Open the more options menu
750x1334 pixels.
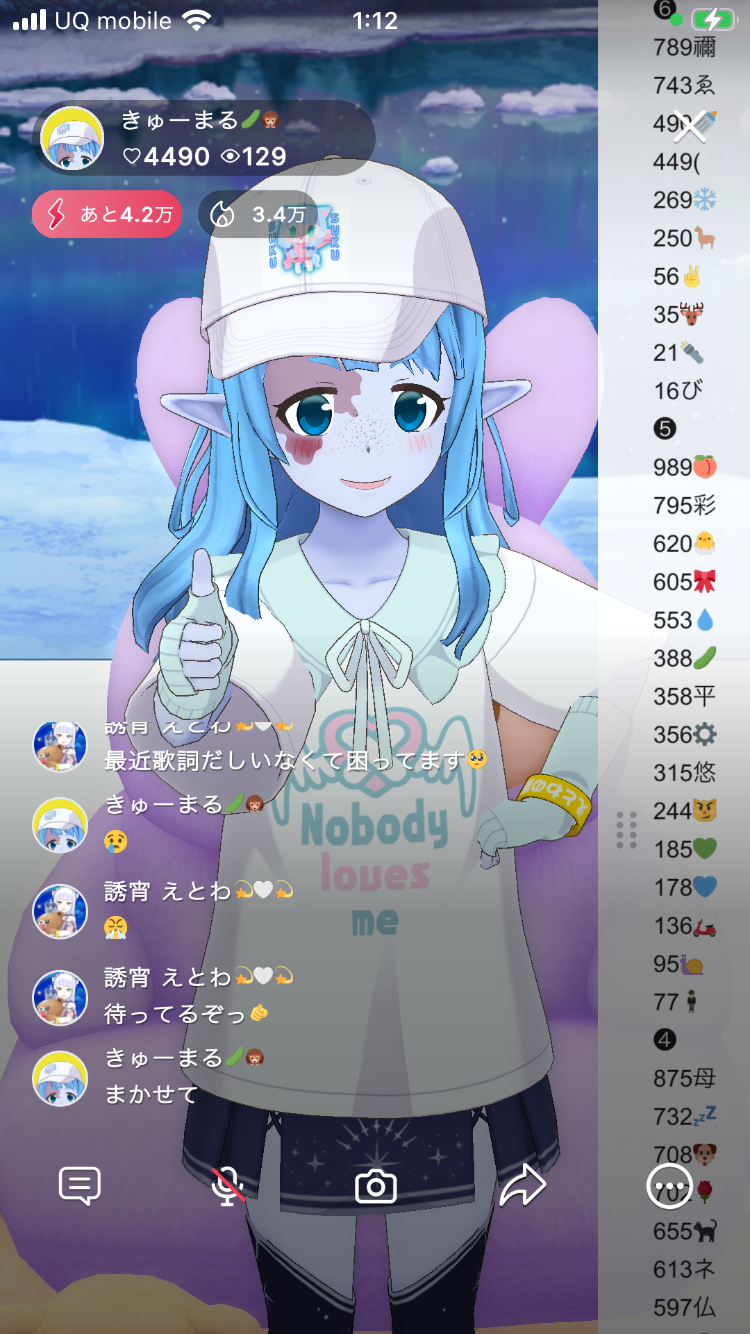(x=667, y=1186)
